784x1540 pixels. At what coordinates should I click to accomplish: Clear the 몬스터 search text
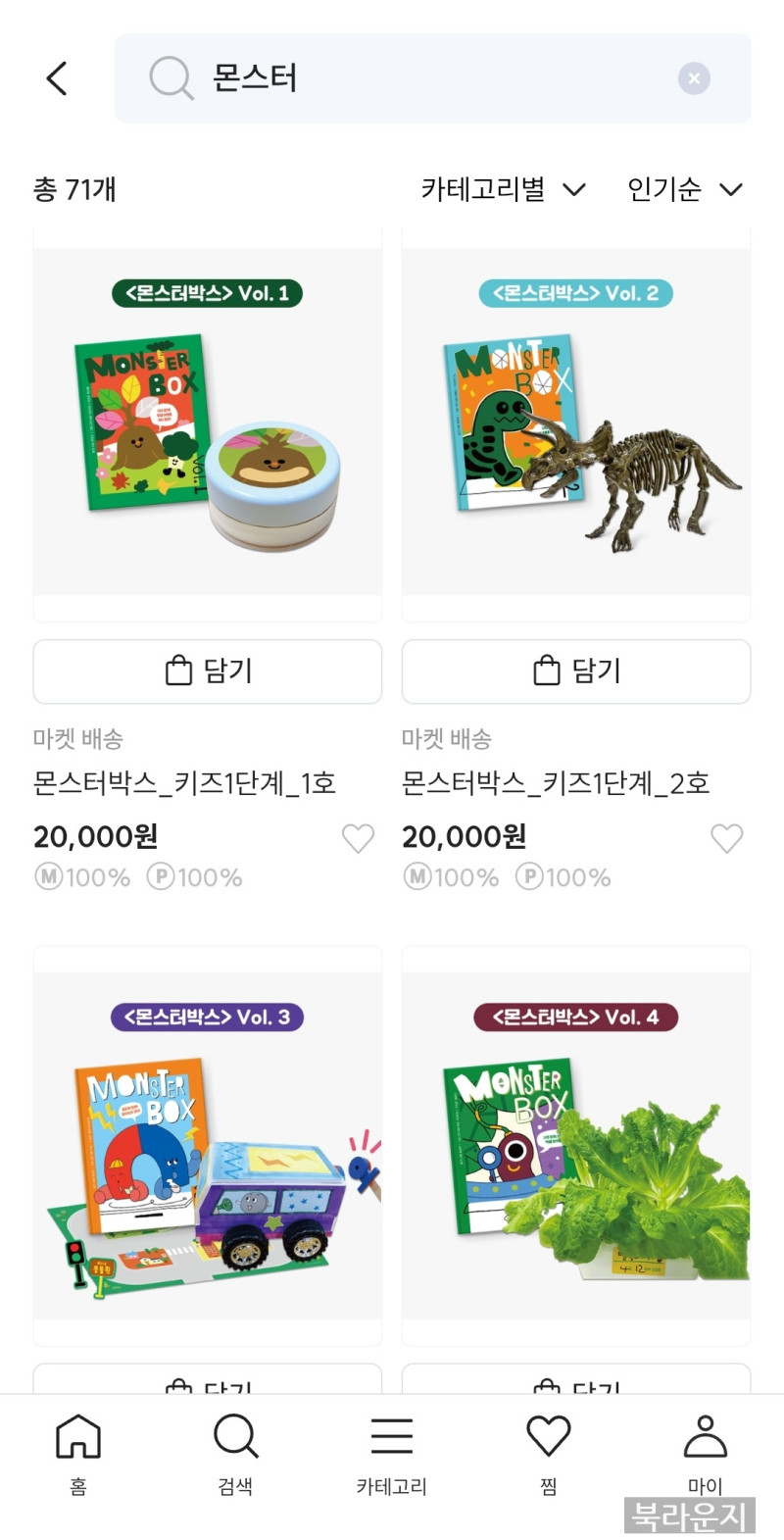coord(694,78)
